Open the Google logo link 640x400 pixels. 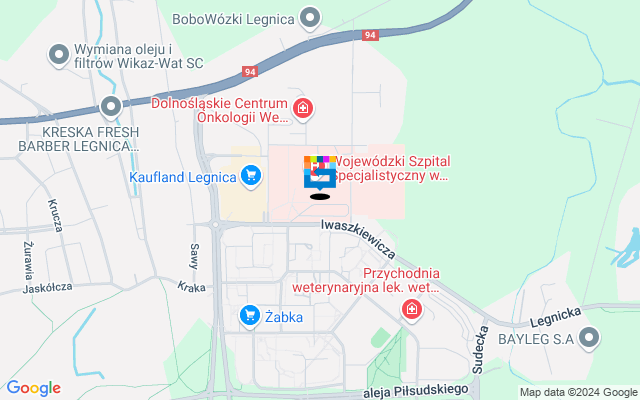[33, 388]
